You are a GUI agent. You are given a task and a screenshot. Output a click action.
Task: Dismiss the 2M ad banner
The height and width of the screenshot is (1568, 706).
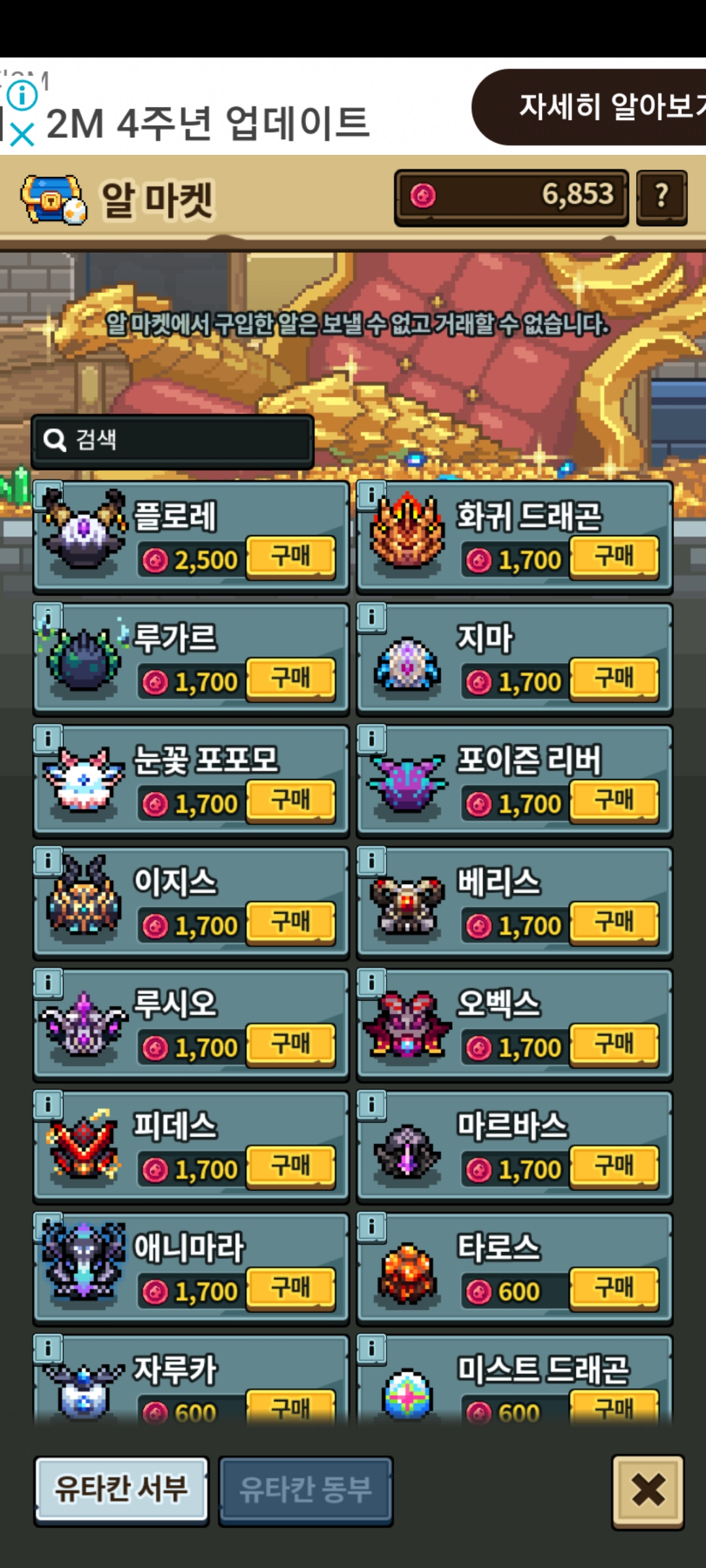22,135
